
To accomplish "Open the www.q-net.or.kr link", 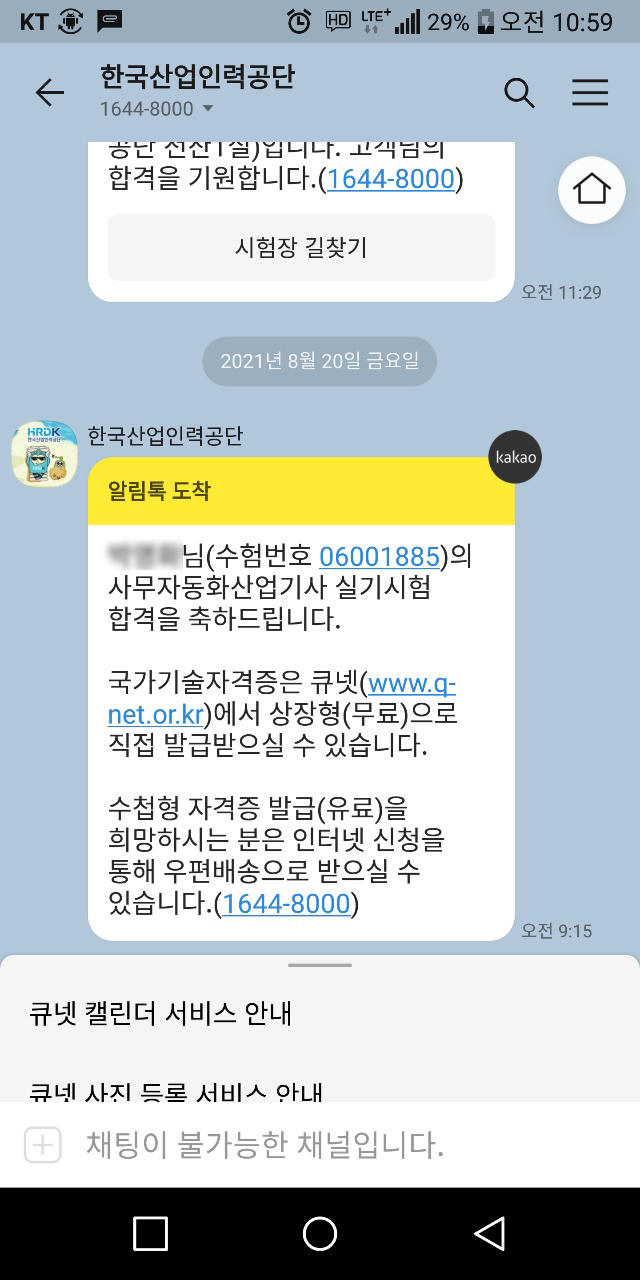I will (411, 685).
